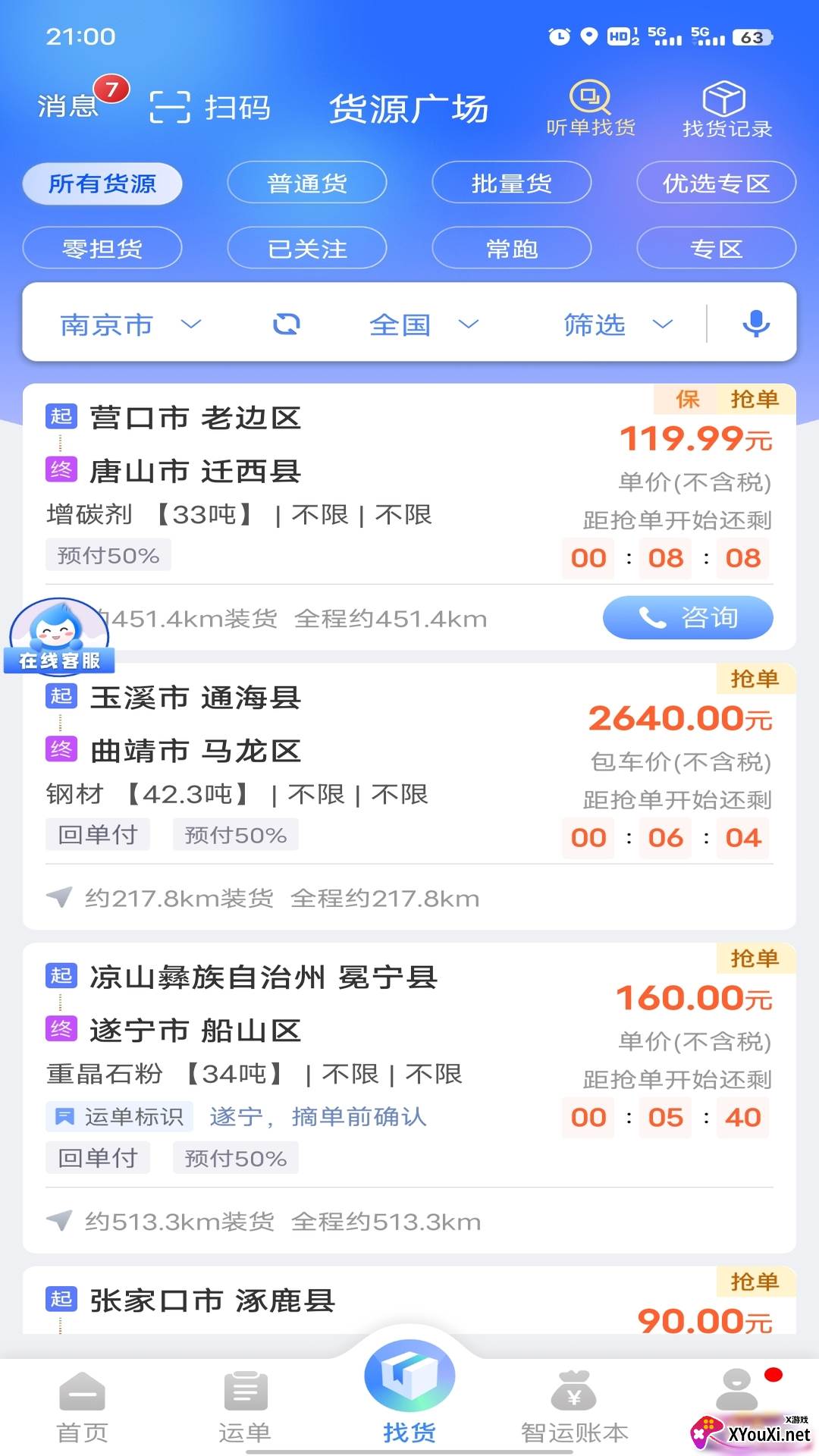View 找货记录 history
Viewport: 819px width, 1456px height.
click(726, 111)
